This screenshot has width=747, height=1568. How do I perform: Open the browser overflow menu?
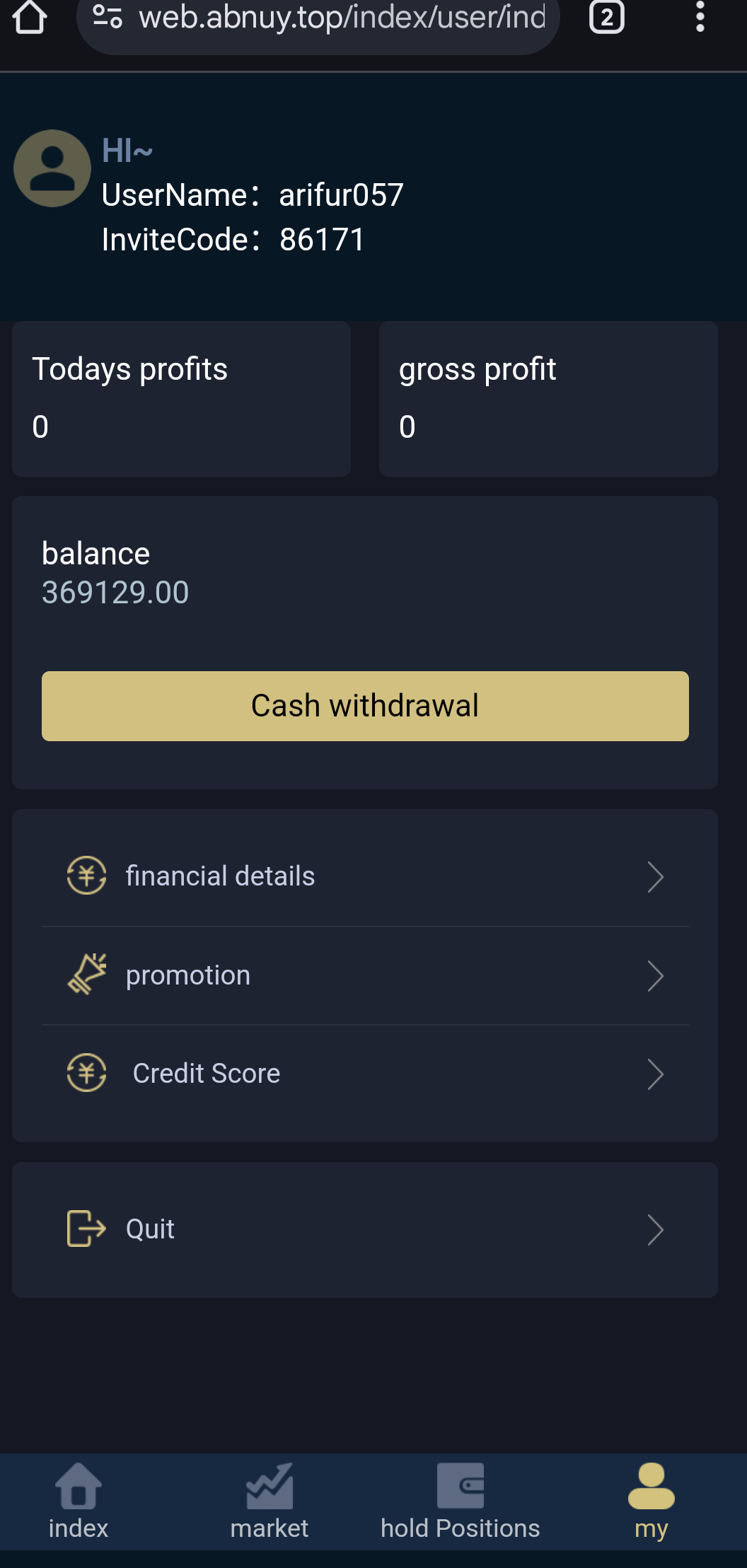click(700, 17)
